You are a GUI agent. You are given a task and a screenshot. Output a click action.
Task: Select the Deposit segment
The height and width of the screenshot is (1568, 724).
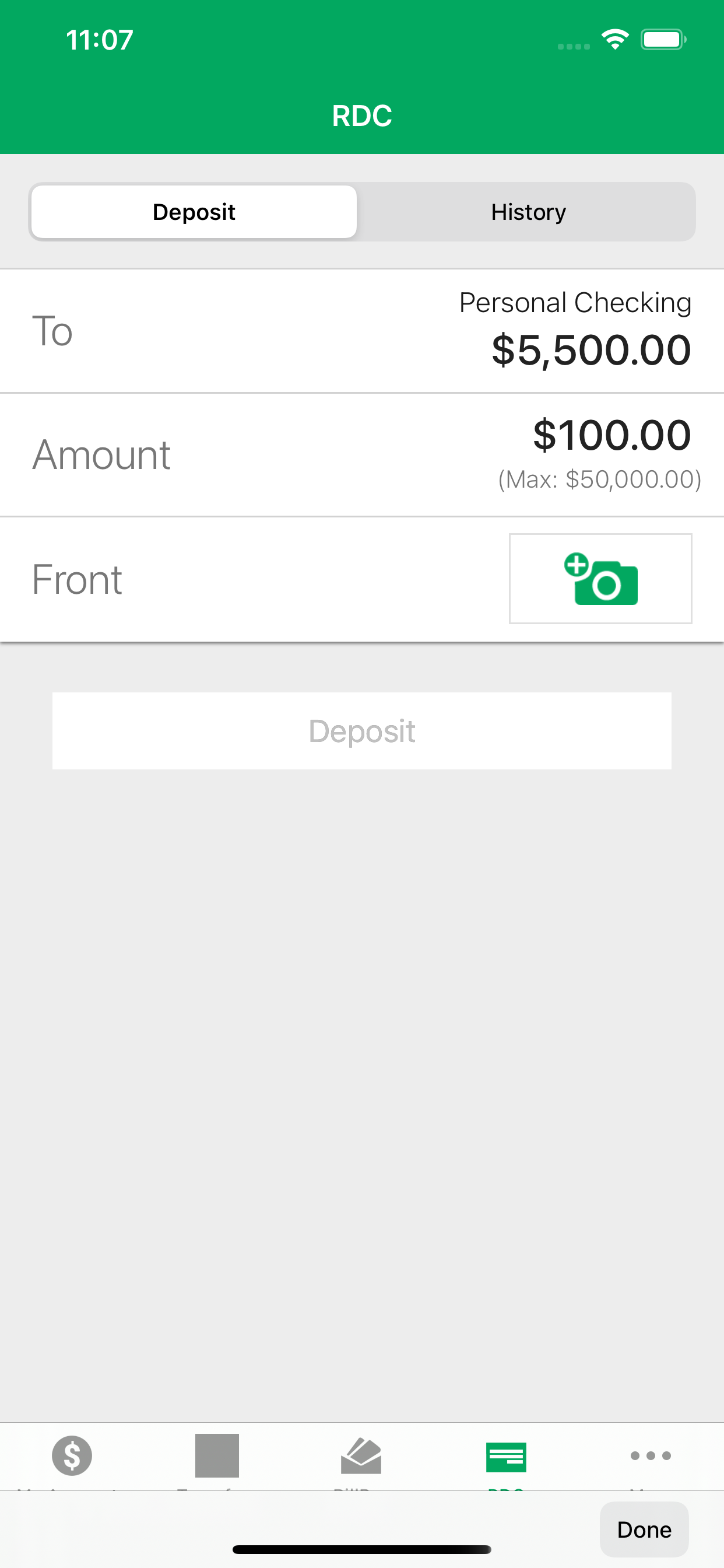[194, 212]
